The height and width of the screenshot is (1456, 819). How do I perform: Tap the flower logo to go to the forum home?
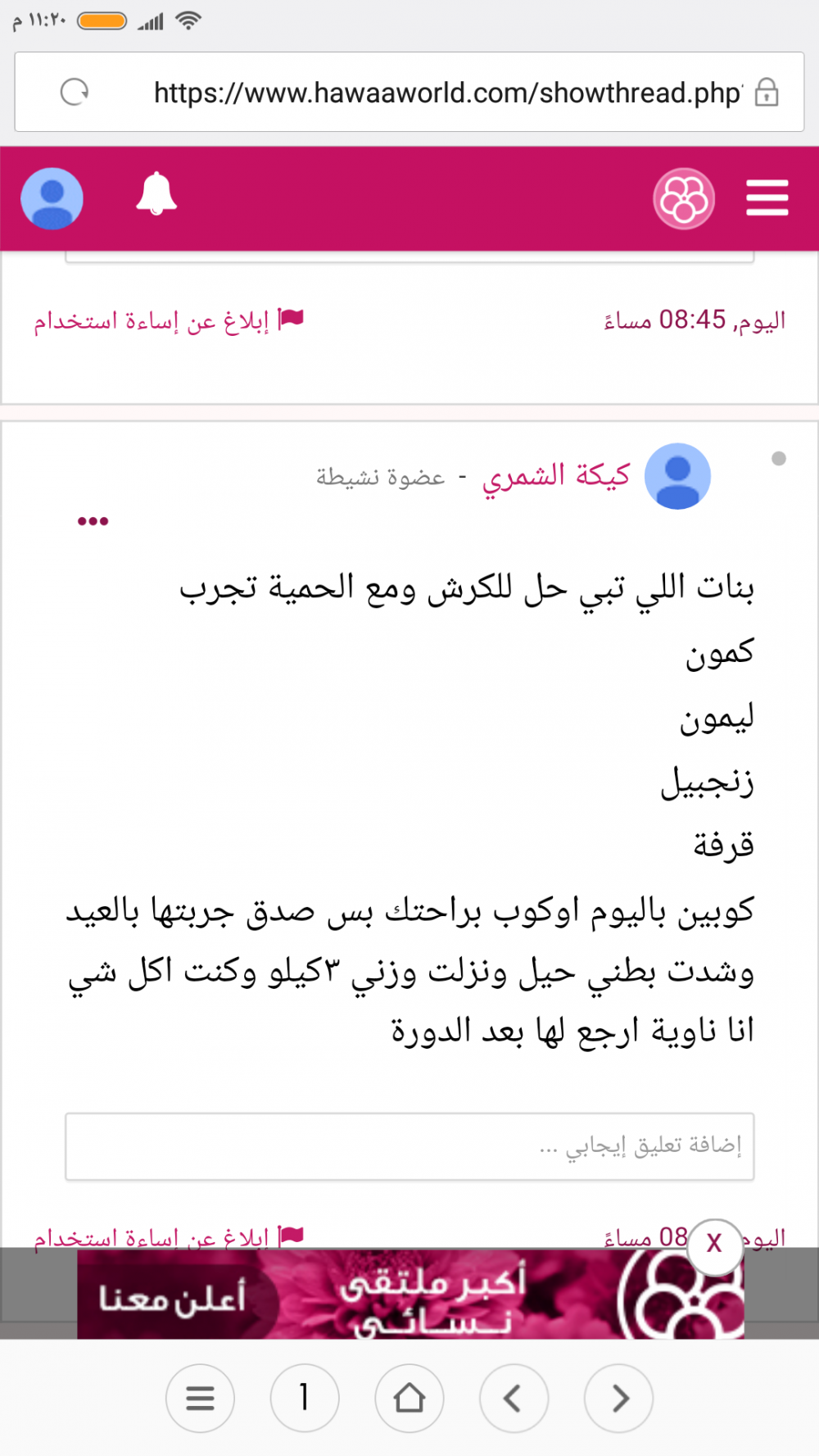[684, 199]
